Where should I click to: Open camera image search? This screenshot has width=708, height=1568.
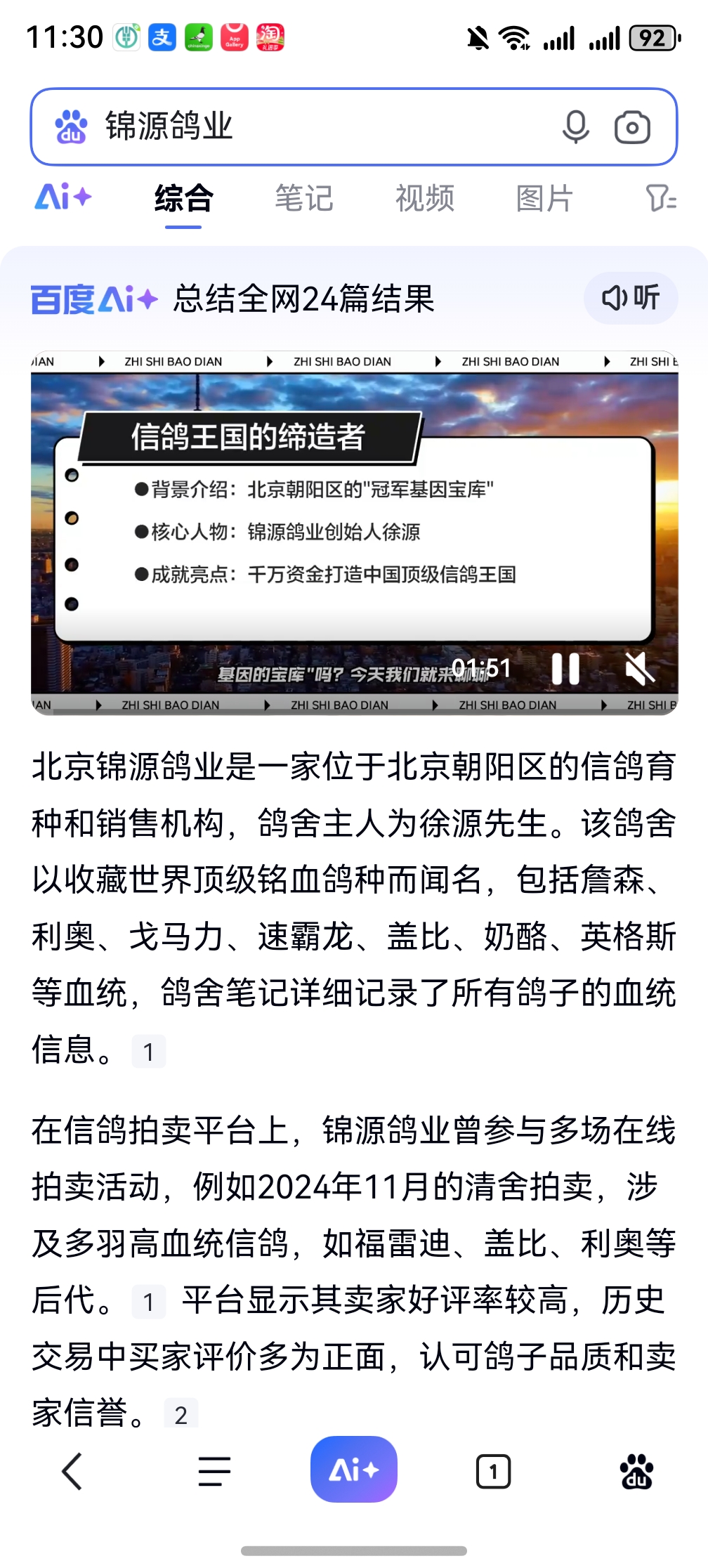tap(632, 127)
